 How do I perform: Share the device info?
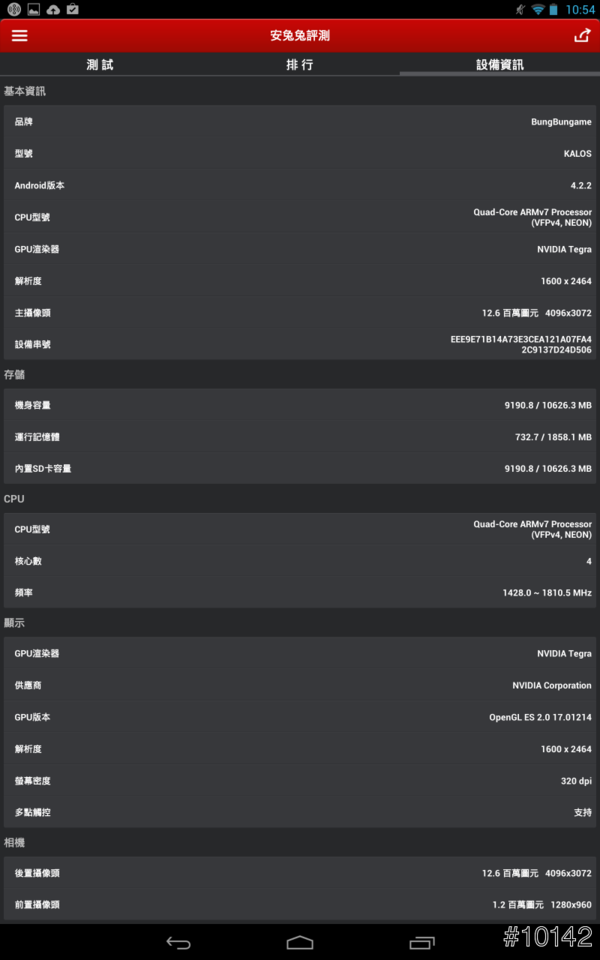point(582,35)
